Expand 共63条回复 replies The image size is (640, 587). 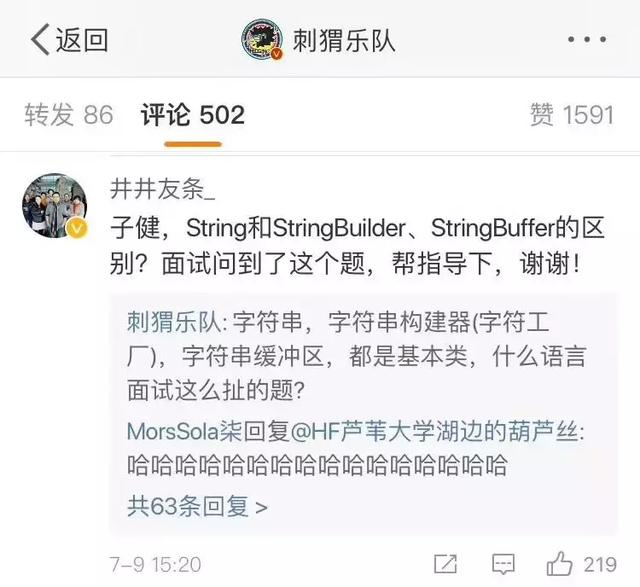[x=197, y=507]
